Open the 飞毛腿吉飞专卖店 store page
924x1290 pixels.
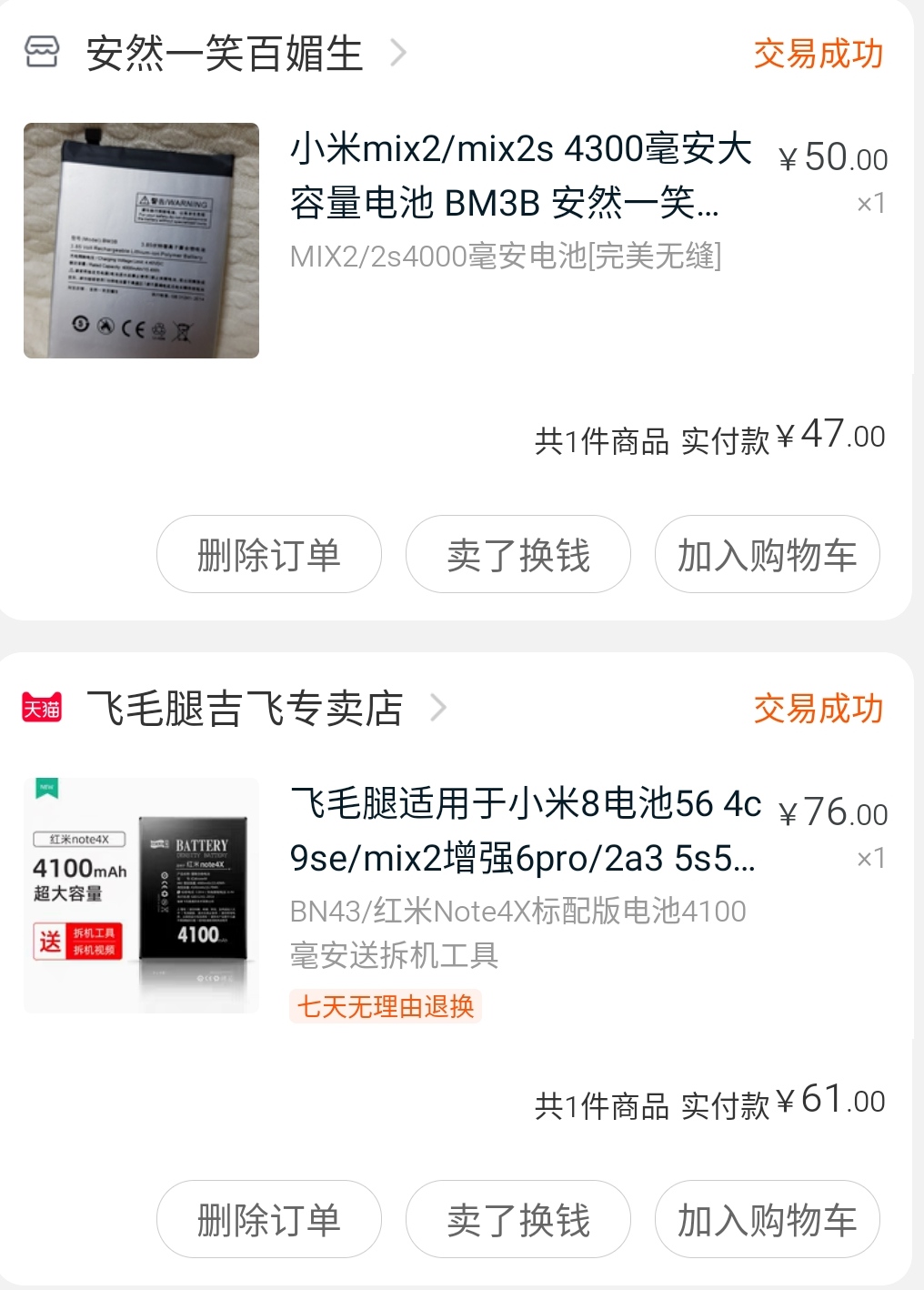tap(244, 709)
